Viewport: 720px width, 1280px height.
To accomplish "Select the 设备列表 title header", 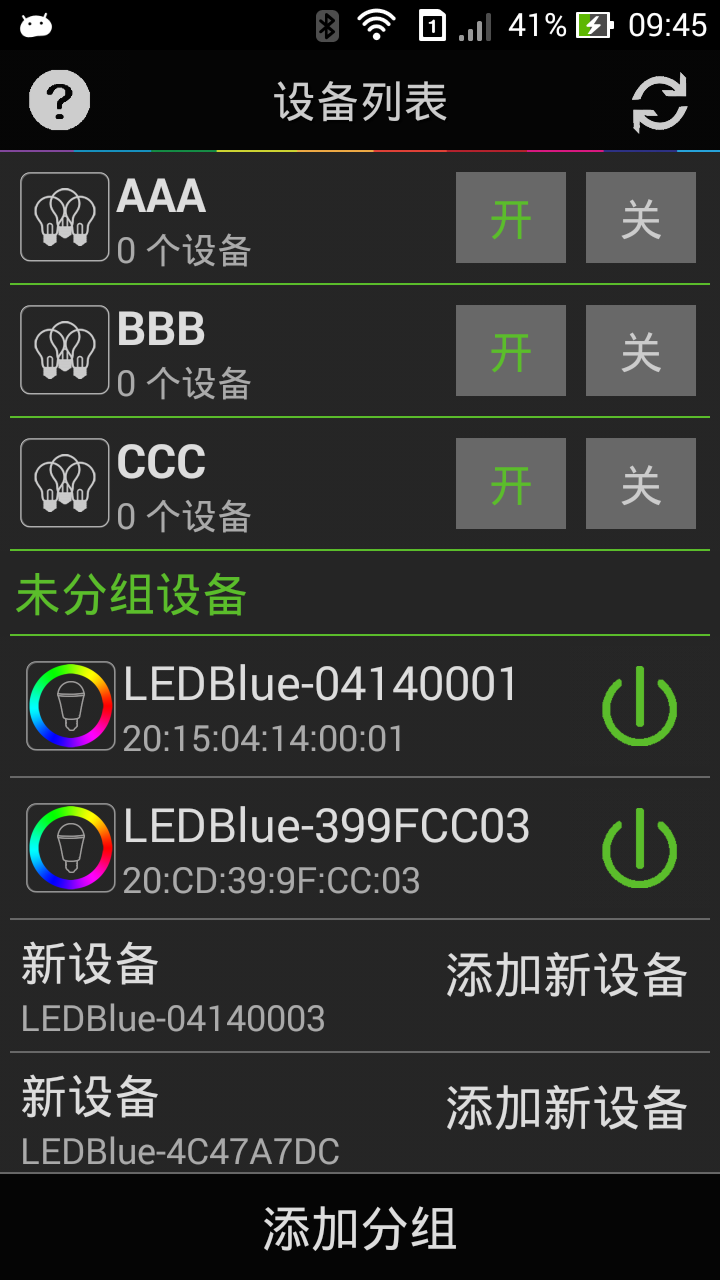I will pyautogui.click(x=360, y=99).
